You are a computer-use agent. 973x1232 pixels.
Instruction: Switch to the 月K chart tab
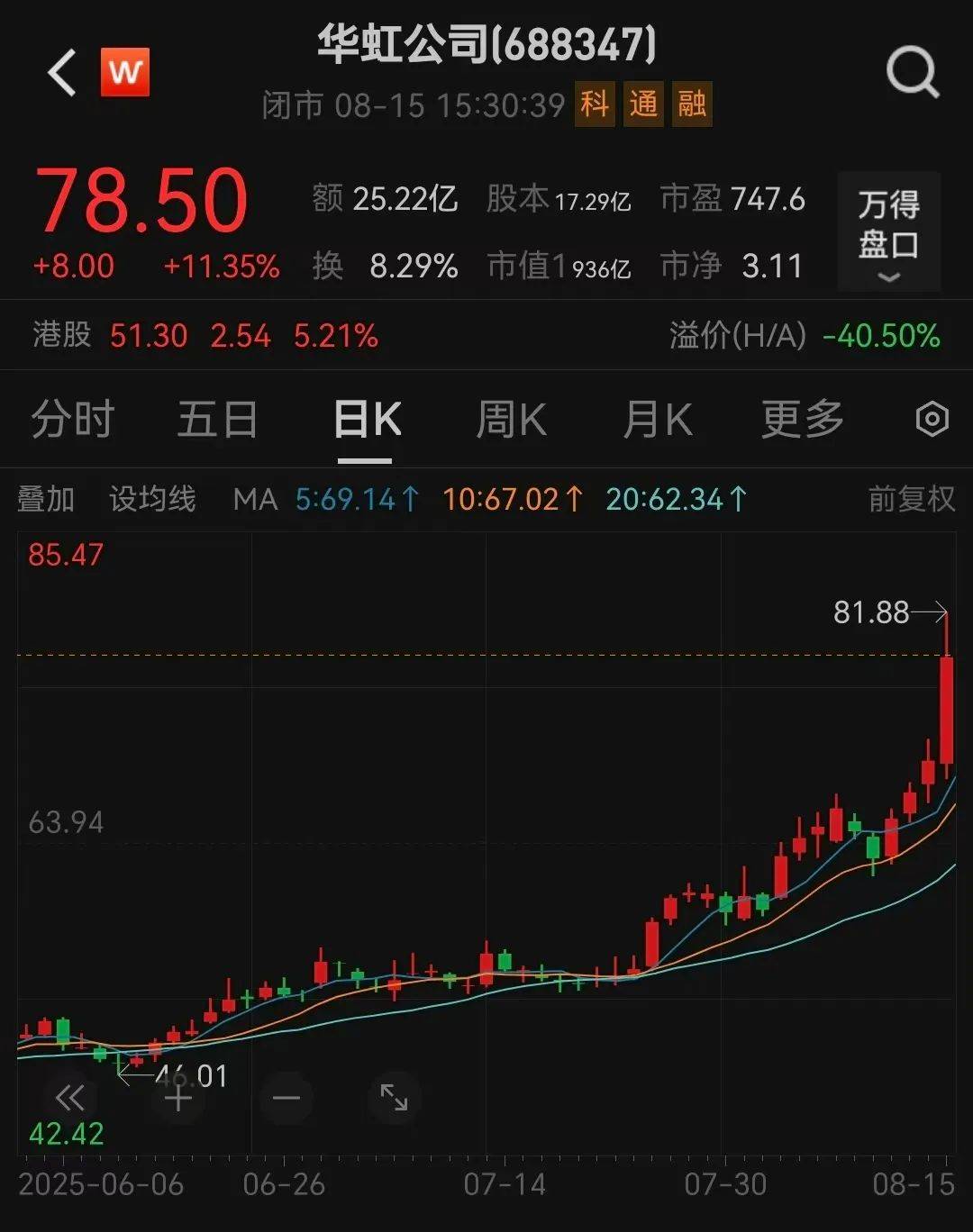click(x=658, y=420)
